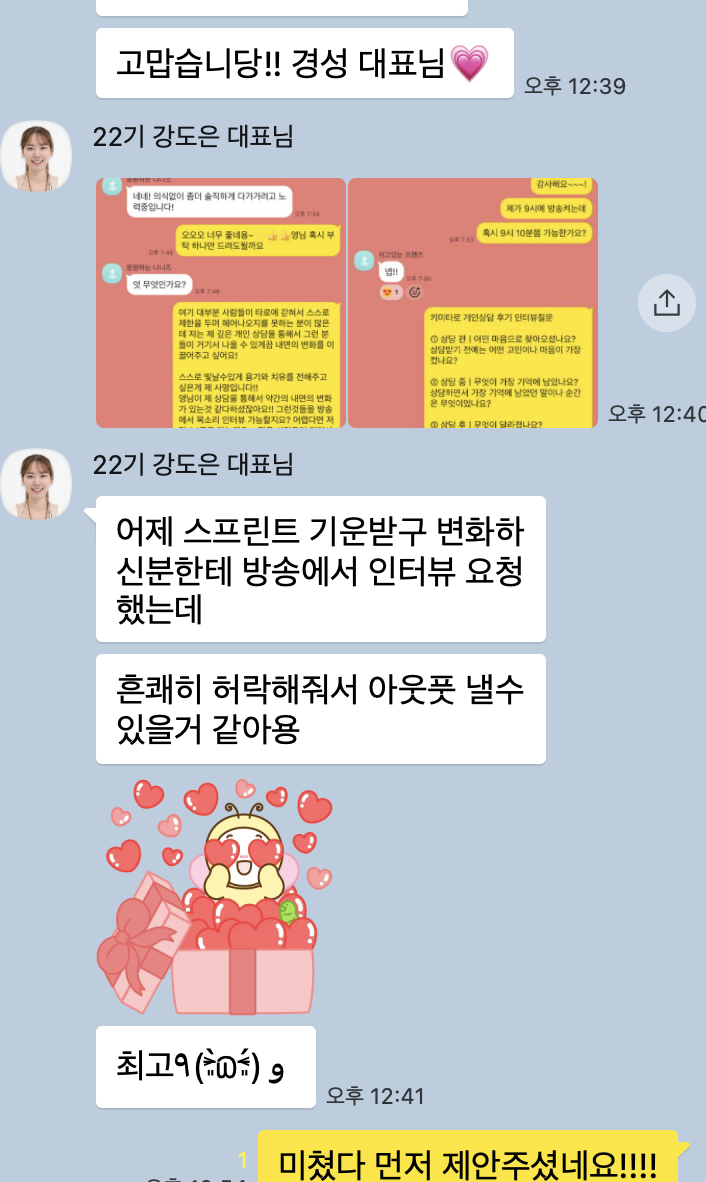
Task: Open 강도은's profile photo above the shared images
Action: (37, 155)
